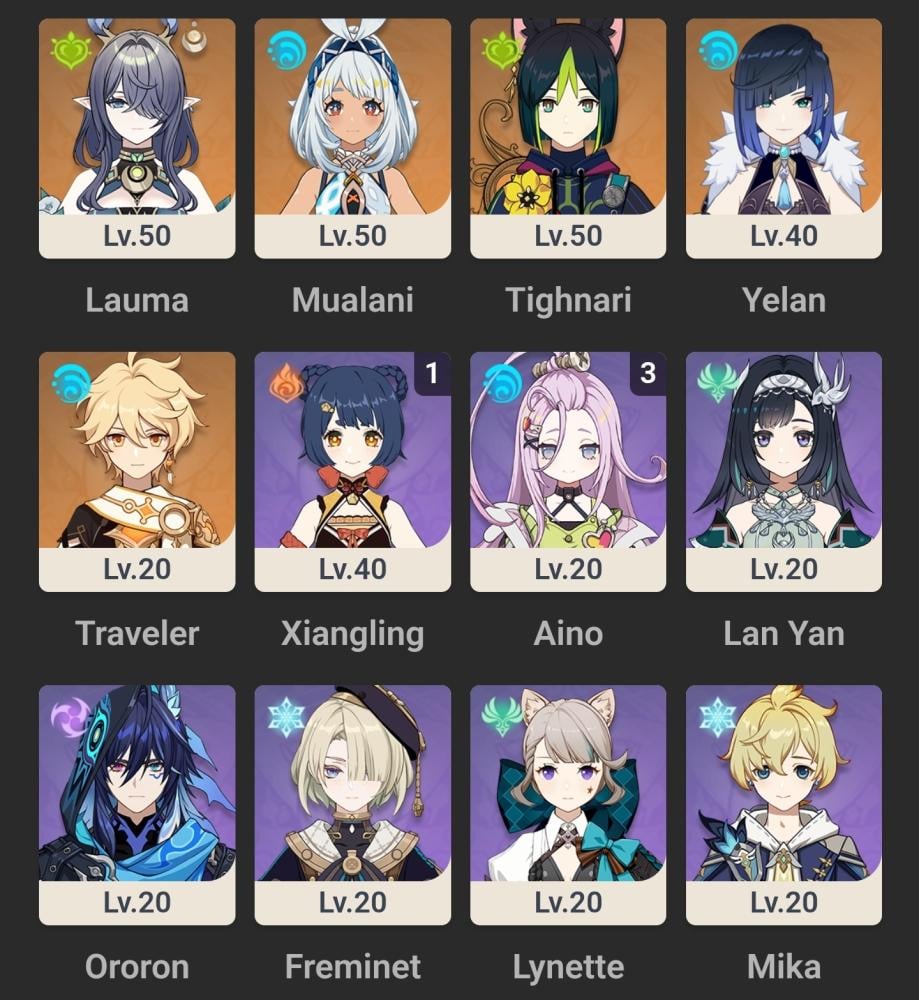
Task: Open Mika's character card
Action: click(x=783, y=804)
